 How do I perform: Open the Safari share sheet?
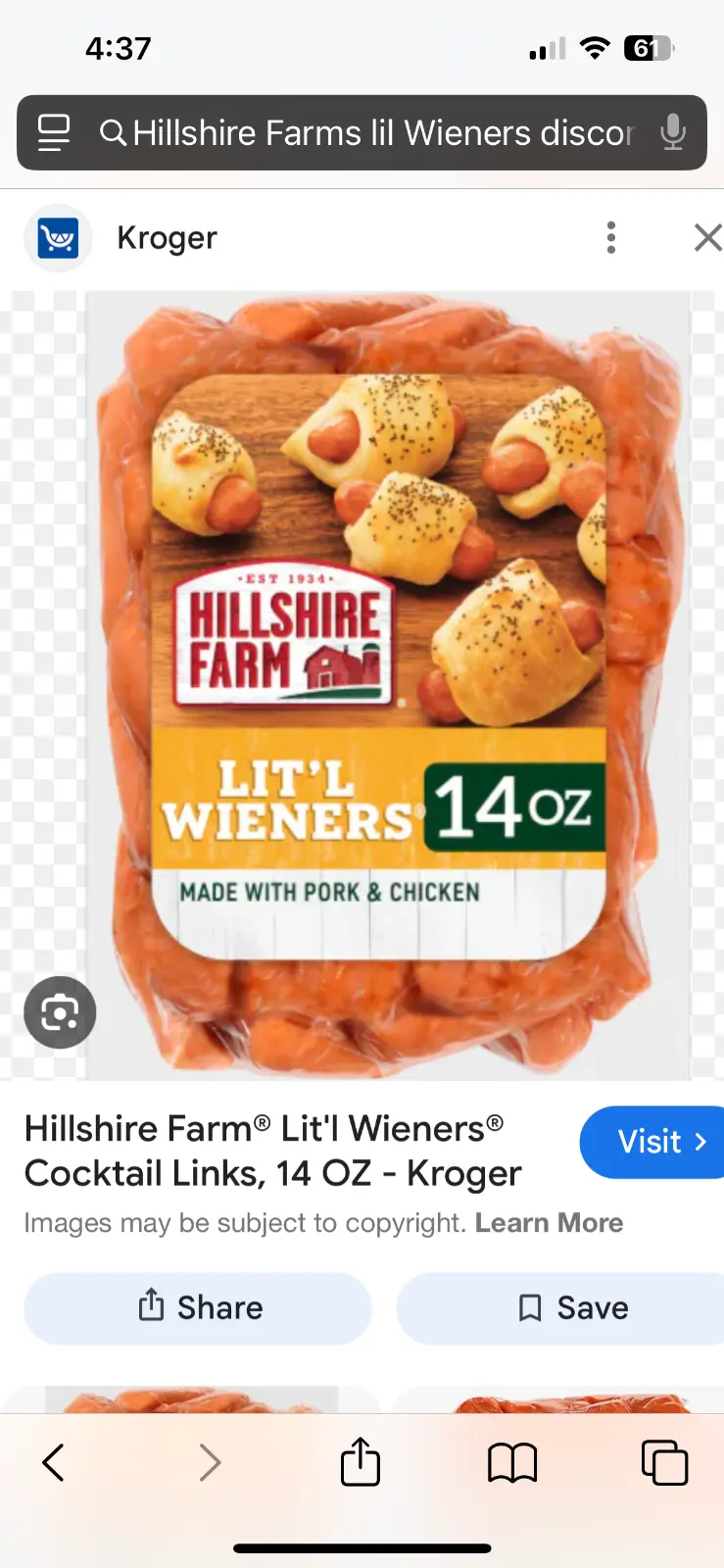pyautogui.click(x=361, y=1462)
